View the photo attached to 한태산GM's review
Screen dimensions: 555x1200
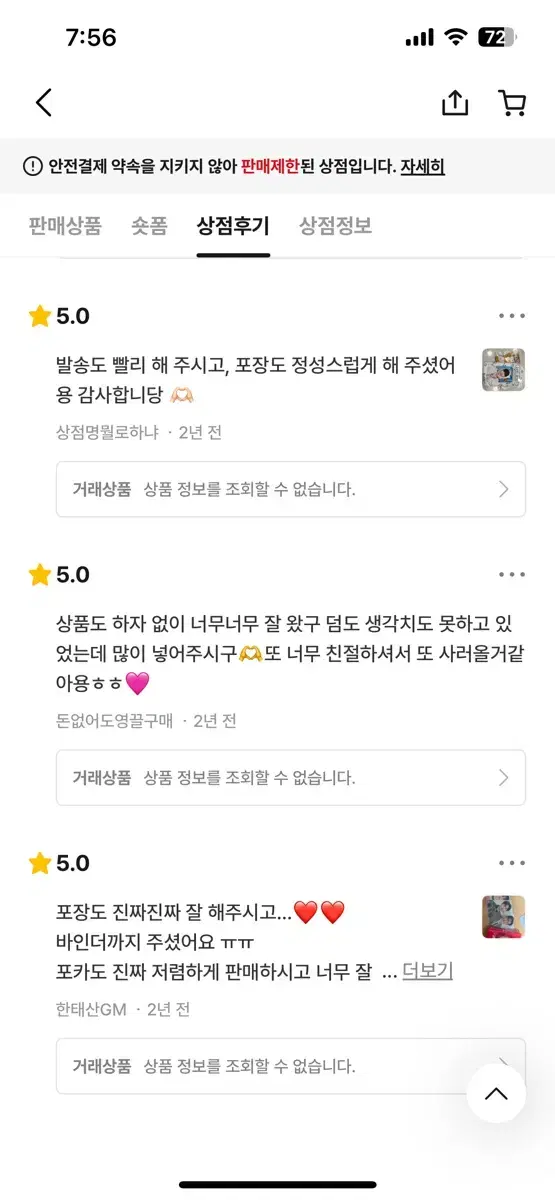click(x=504, y=917)
